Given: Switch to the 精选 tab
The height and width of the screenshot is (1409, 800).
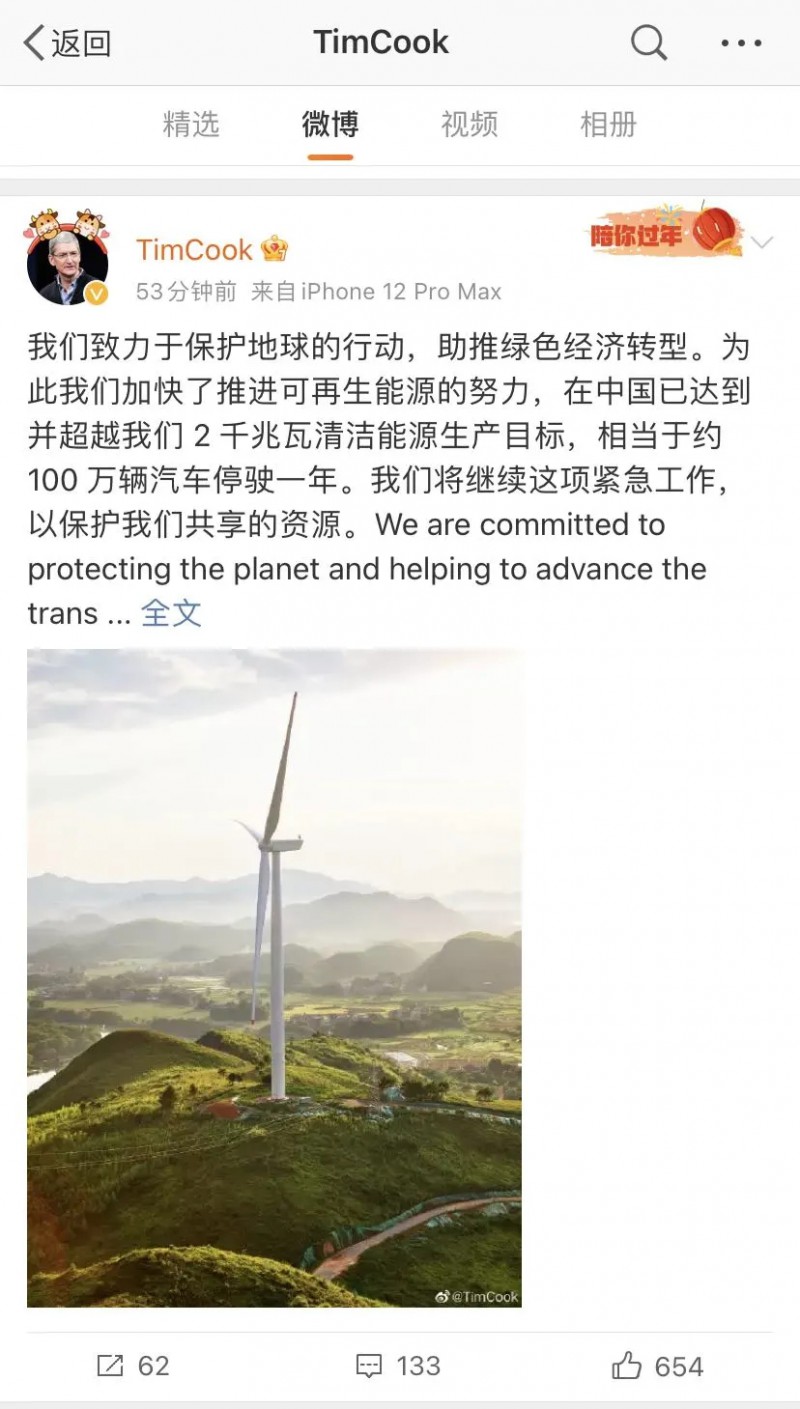Looking at the screenshot, I should coord(190,125).
